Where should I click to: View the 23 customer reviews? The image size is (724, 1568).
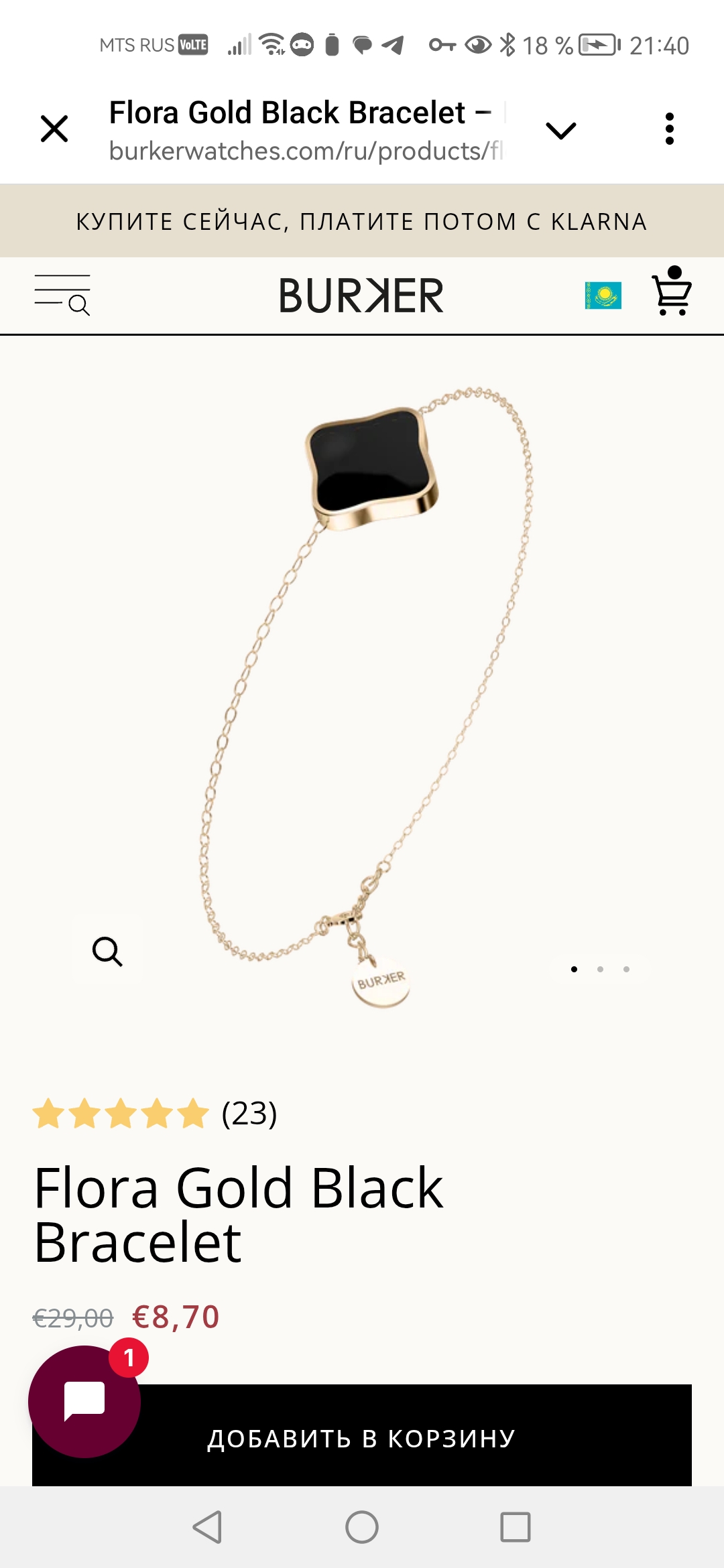[x=156, y=1114]
